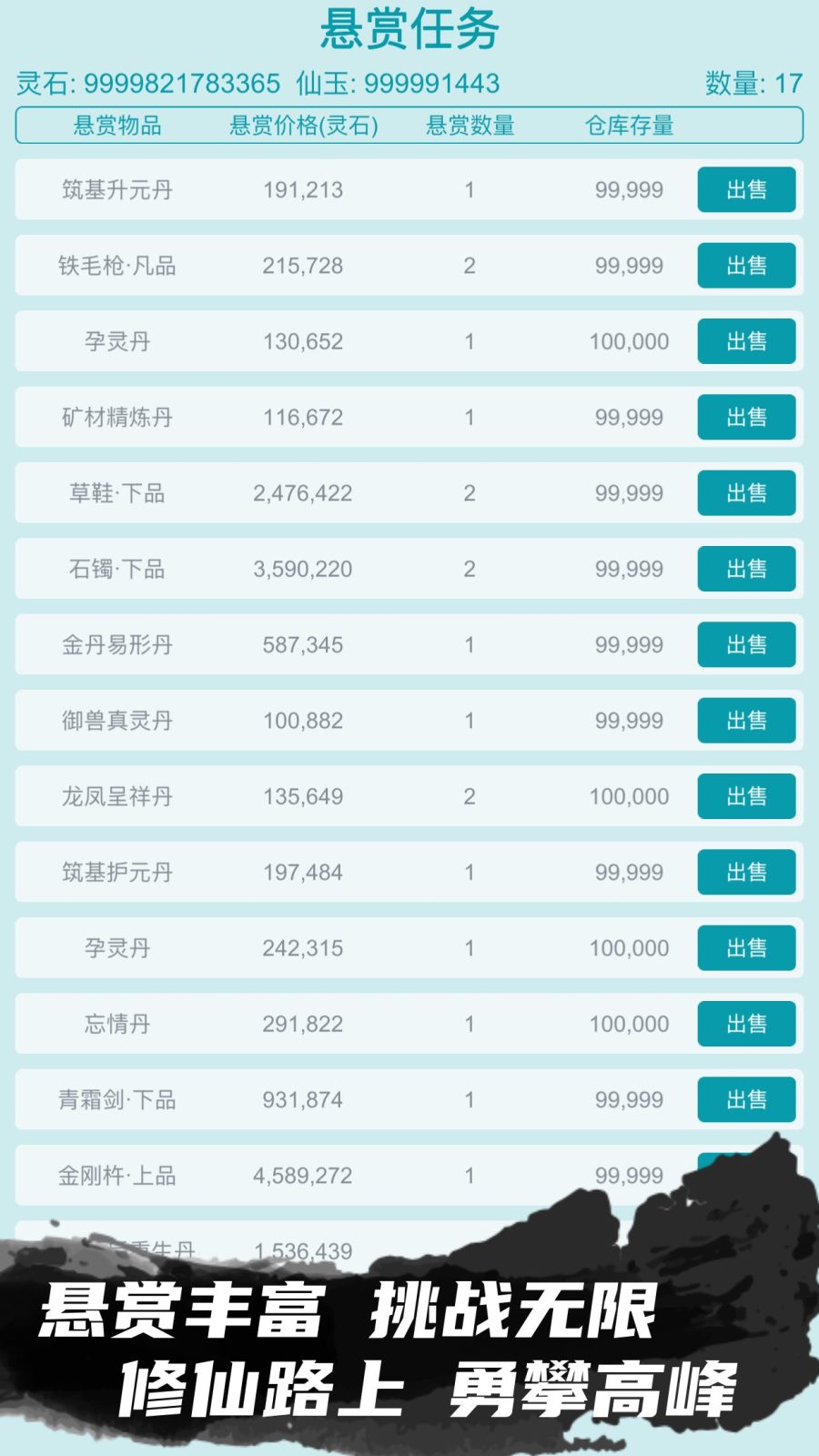Sell the 青霜剑·下品 bounty item

[746, 1099]
